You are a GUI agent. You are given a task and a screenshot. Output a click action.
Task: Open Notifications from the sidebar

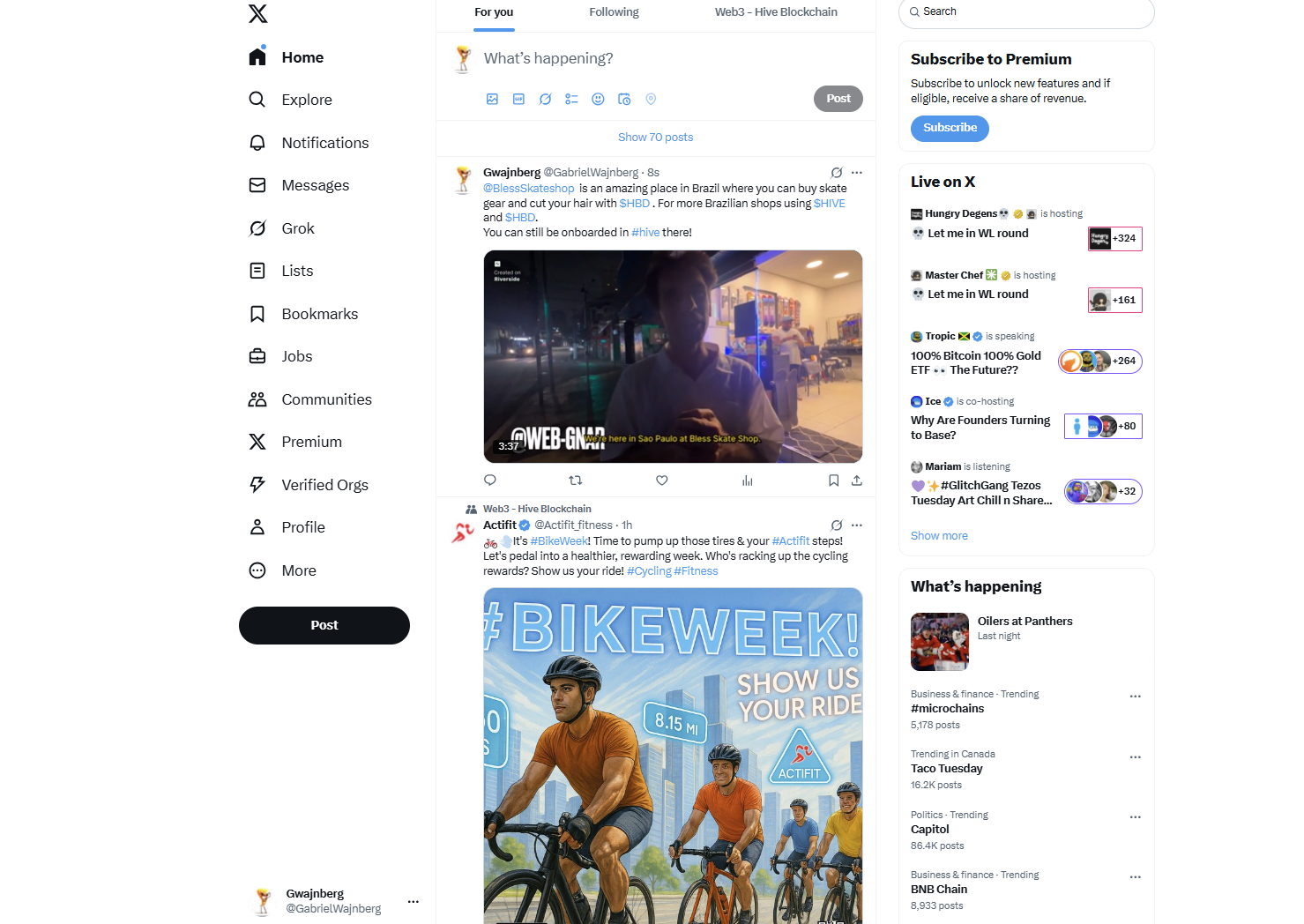point(324,143)
